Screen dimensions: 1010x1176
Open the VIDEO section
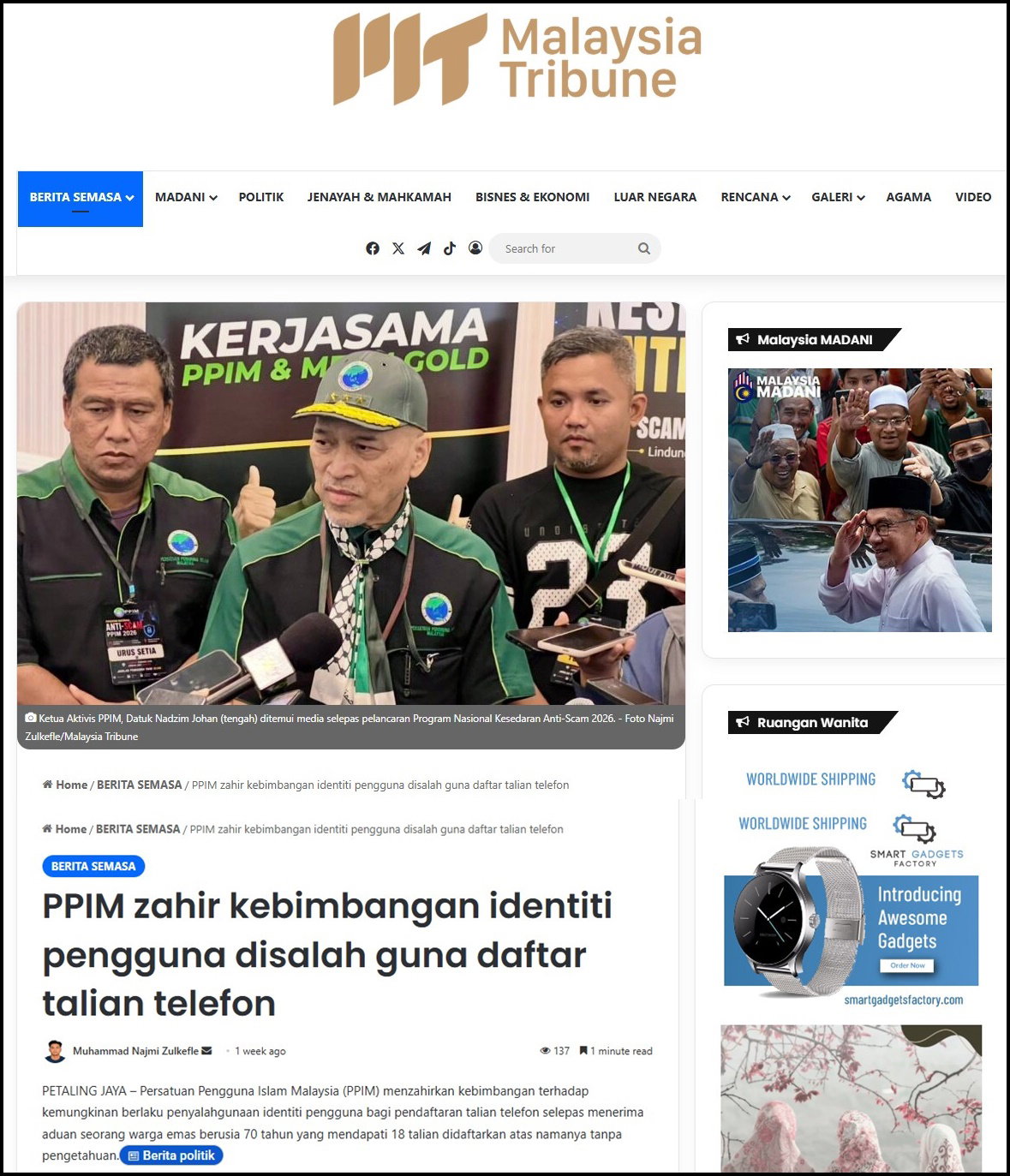(x=973, y=197)
